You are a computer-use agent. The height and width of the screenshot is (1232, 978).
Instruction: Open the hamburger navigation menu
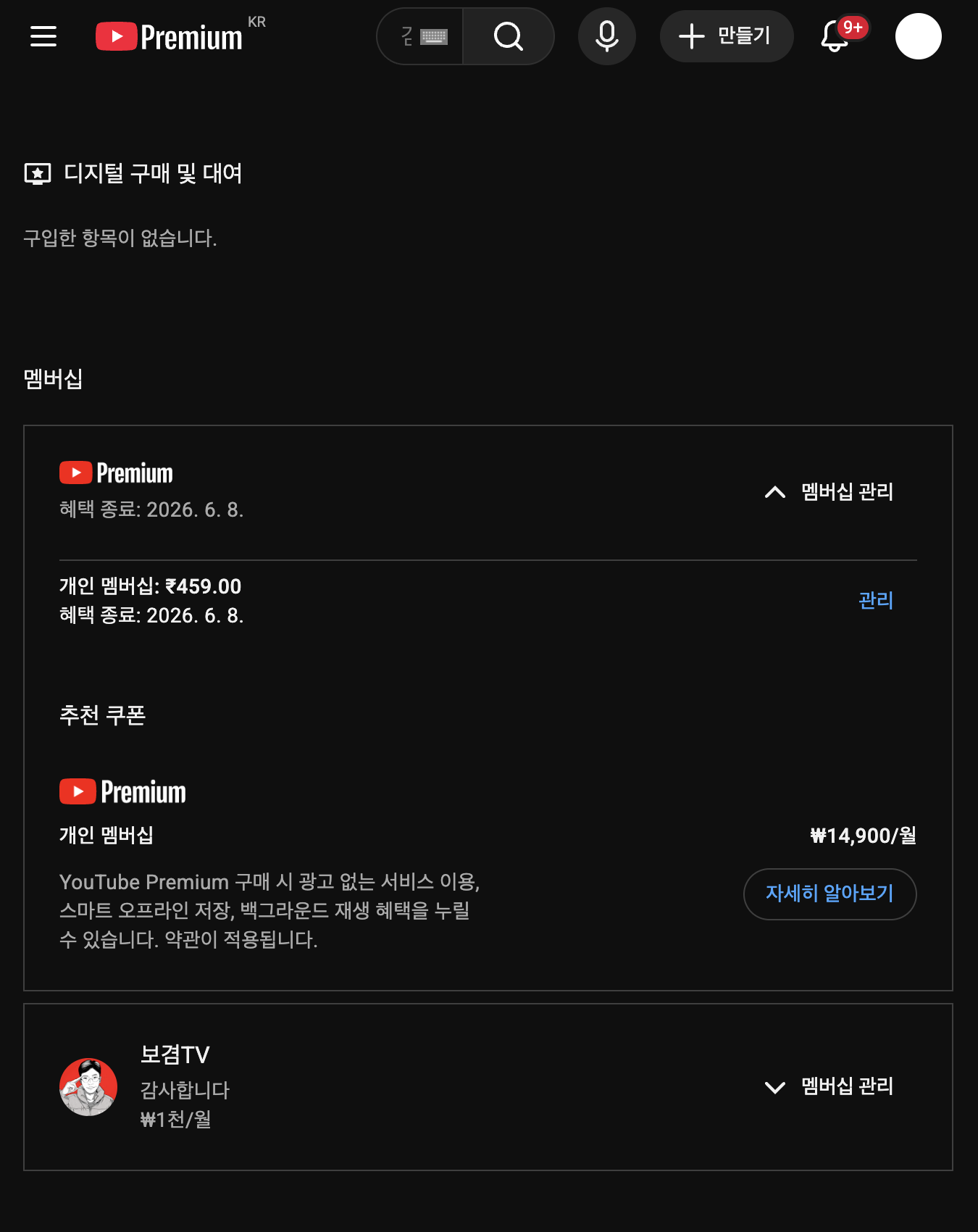(43, 36)
